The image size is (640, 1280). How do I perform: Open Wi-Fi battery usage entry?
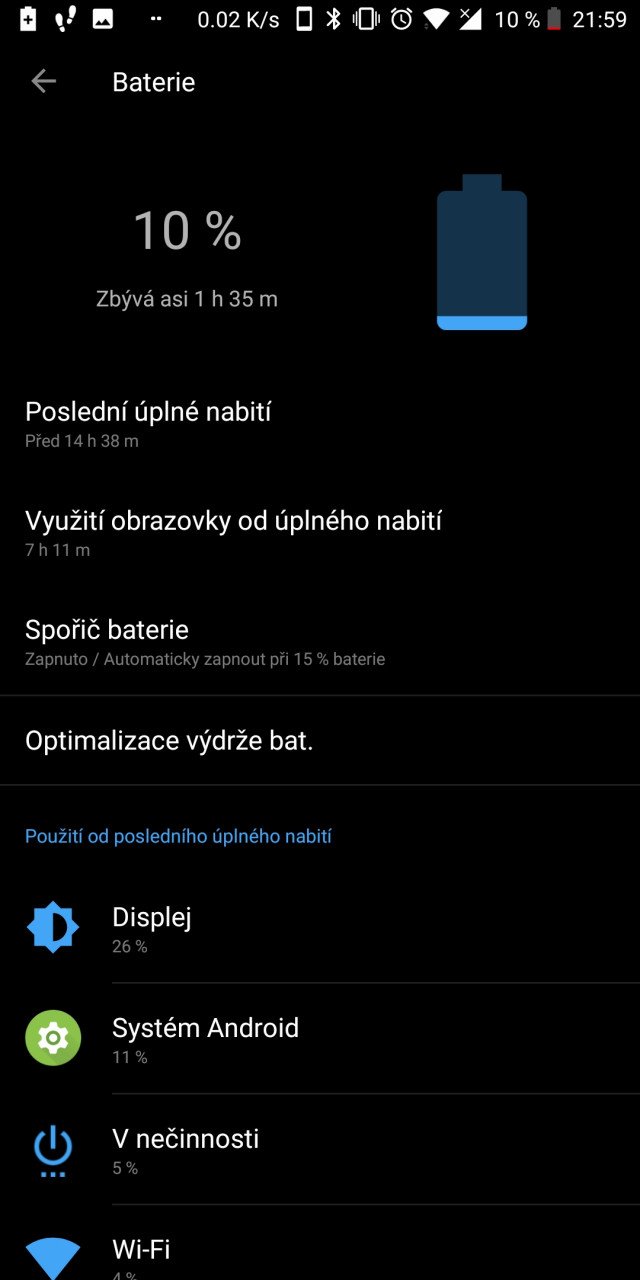(x=320, y=1243)
